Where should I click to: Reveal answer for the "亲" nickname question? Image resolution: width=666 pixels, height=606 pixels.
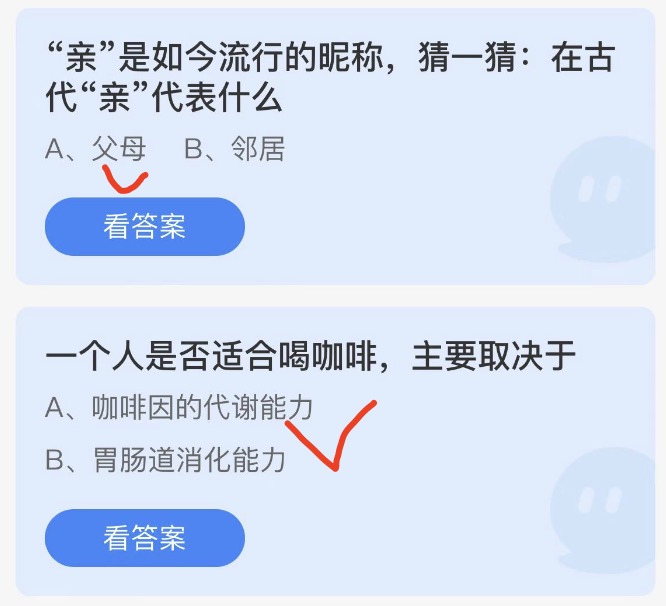click(144, 226)
